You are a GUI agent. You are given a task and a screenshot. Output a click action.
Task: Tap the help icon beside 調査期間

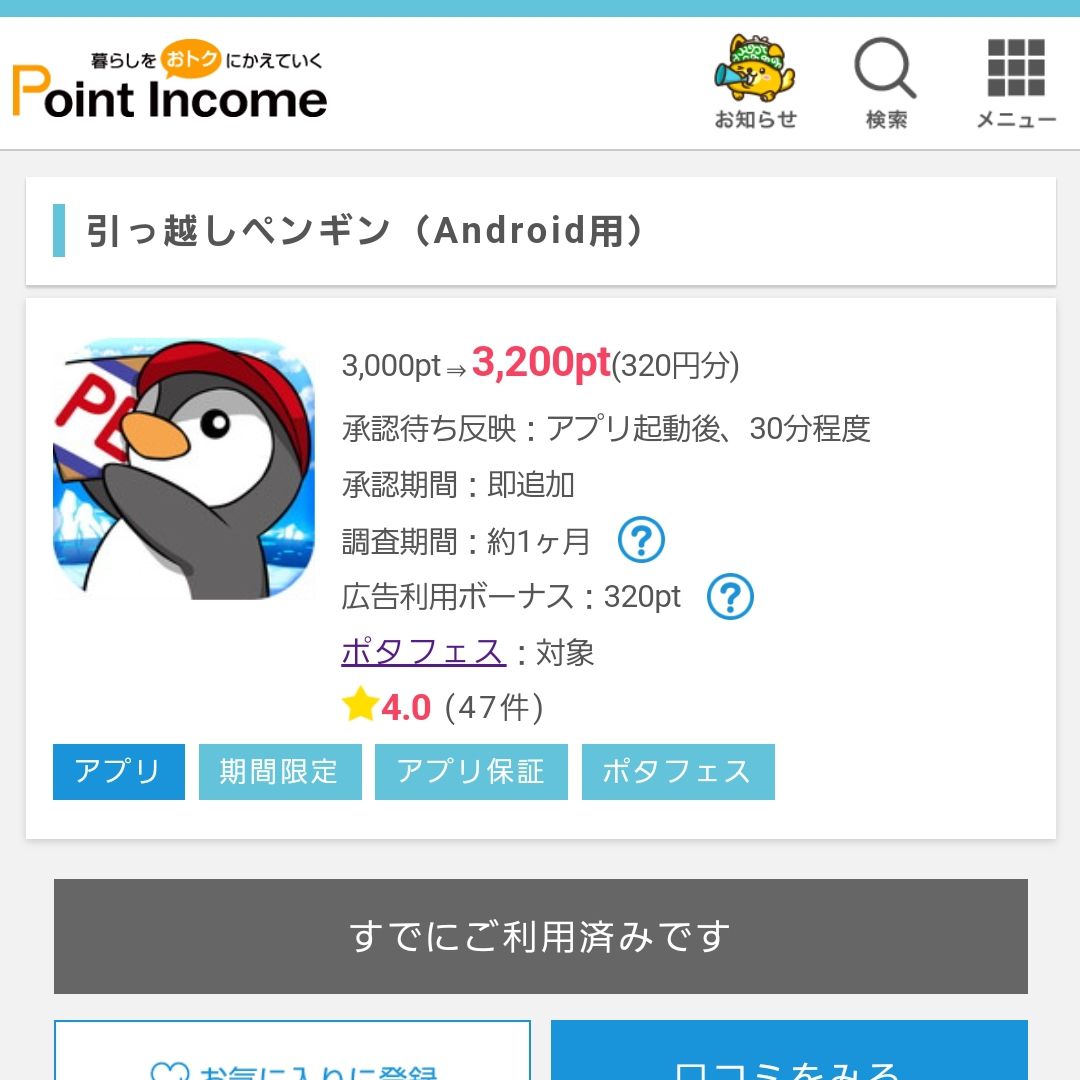pyautogui.click(x=641, y=541)
